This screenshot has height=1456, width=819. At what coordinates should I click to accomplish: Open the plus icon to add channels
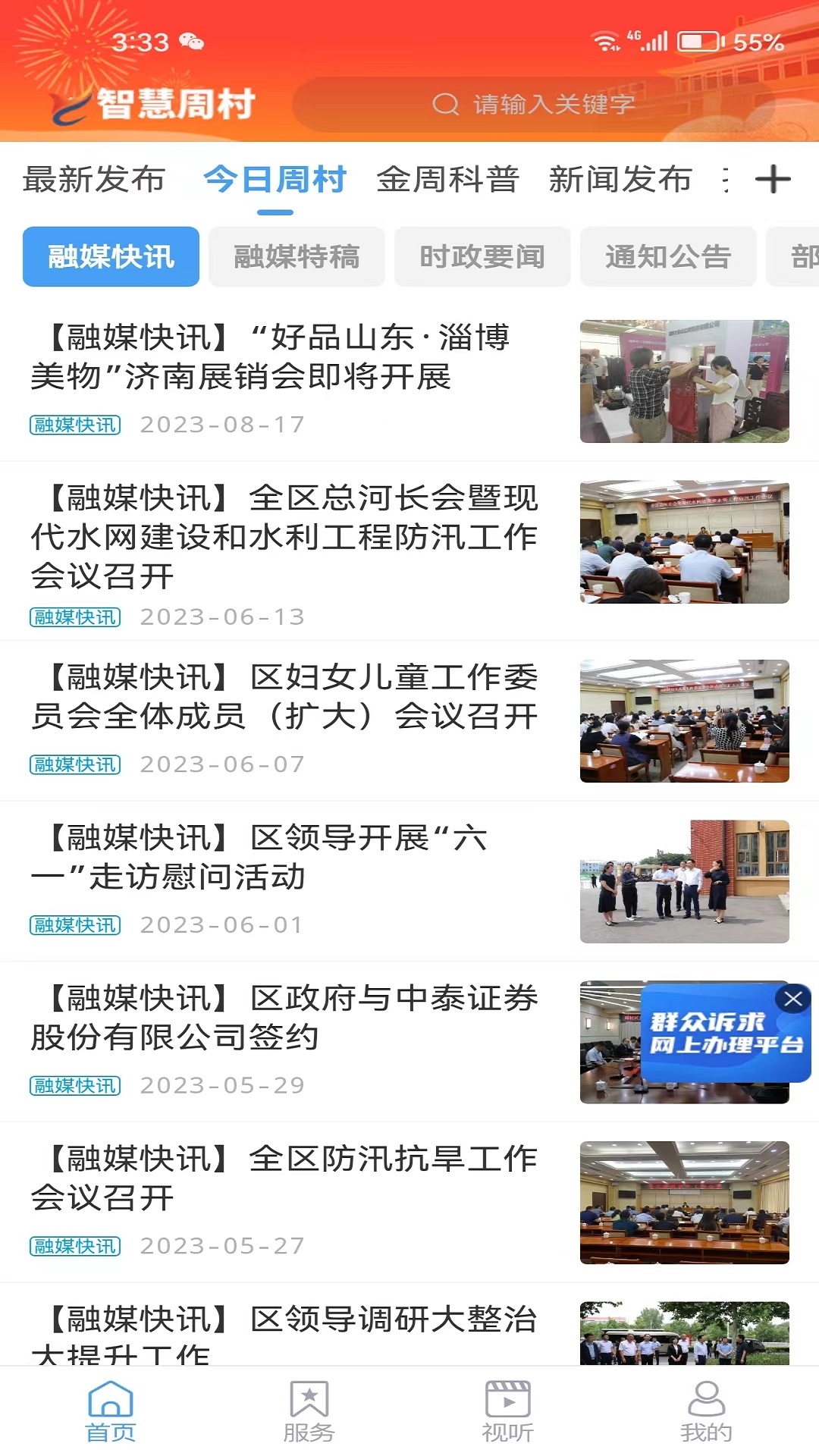tap(773, 180)
